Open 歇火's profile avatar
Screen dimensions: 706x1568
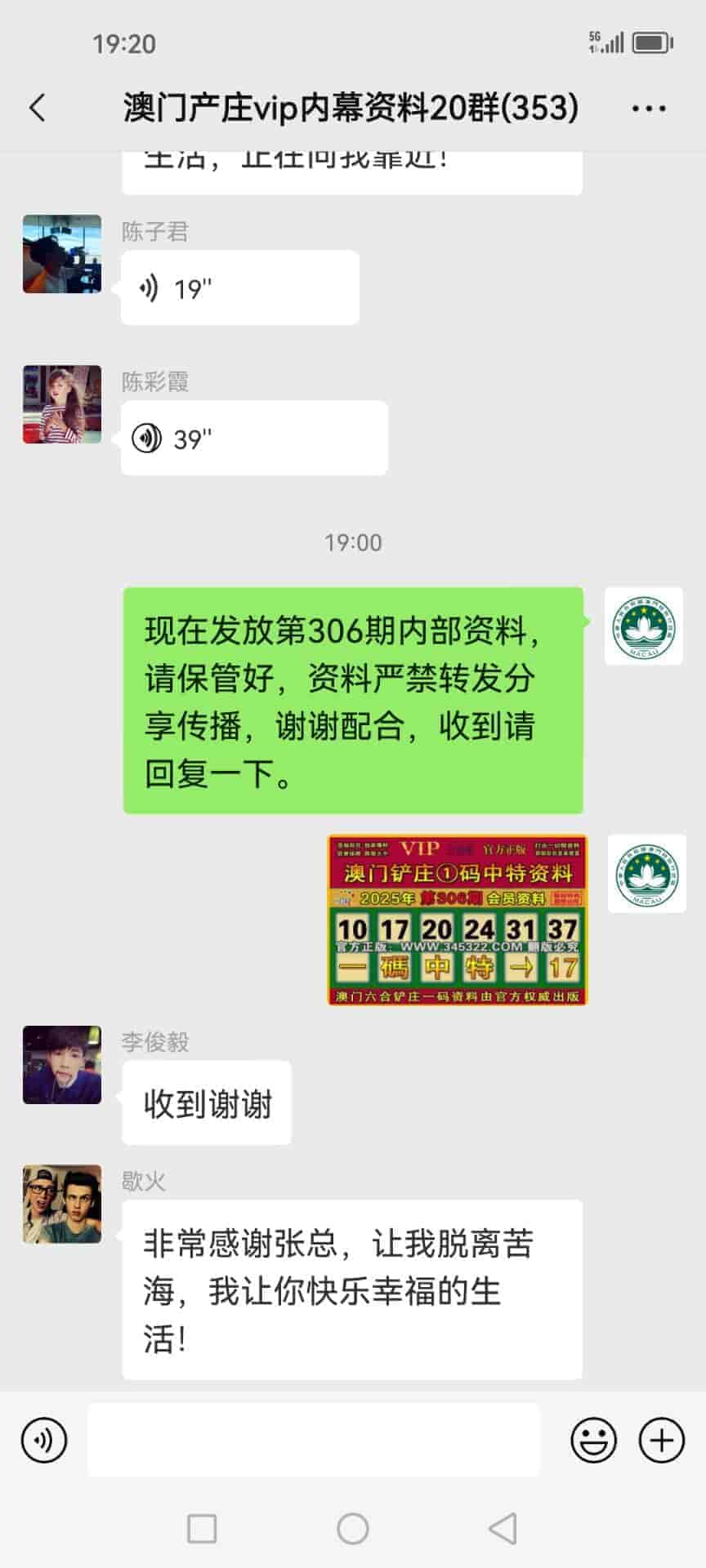click(62, 1204)
